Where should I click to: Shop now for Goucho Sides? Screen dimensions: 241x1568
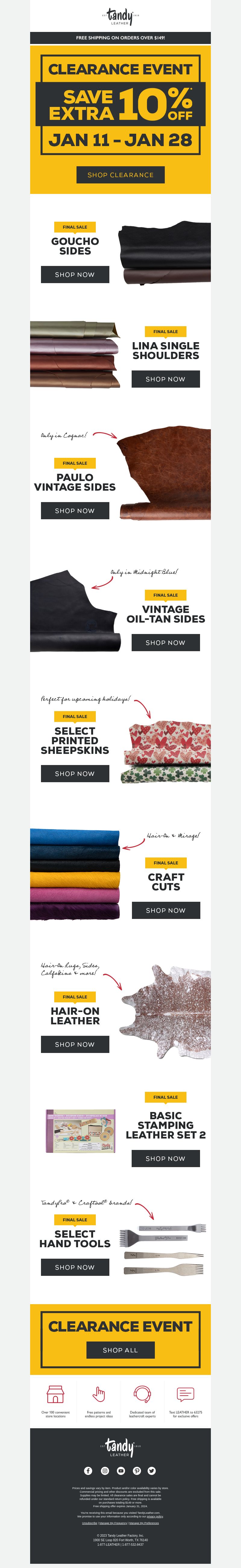[x=75, y=274]
